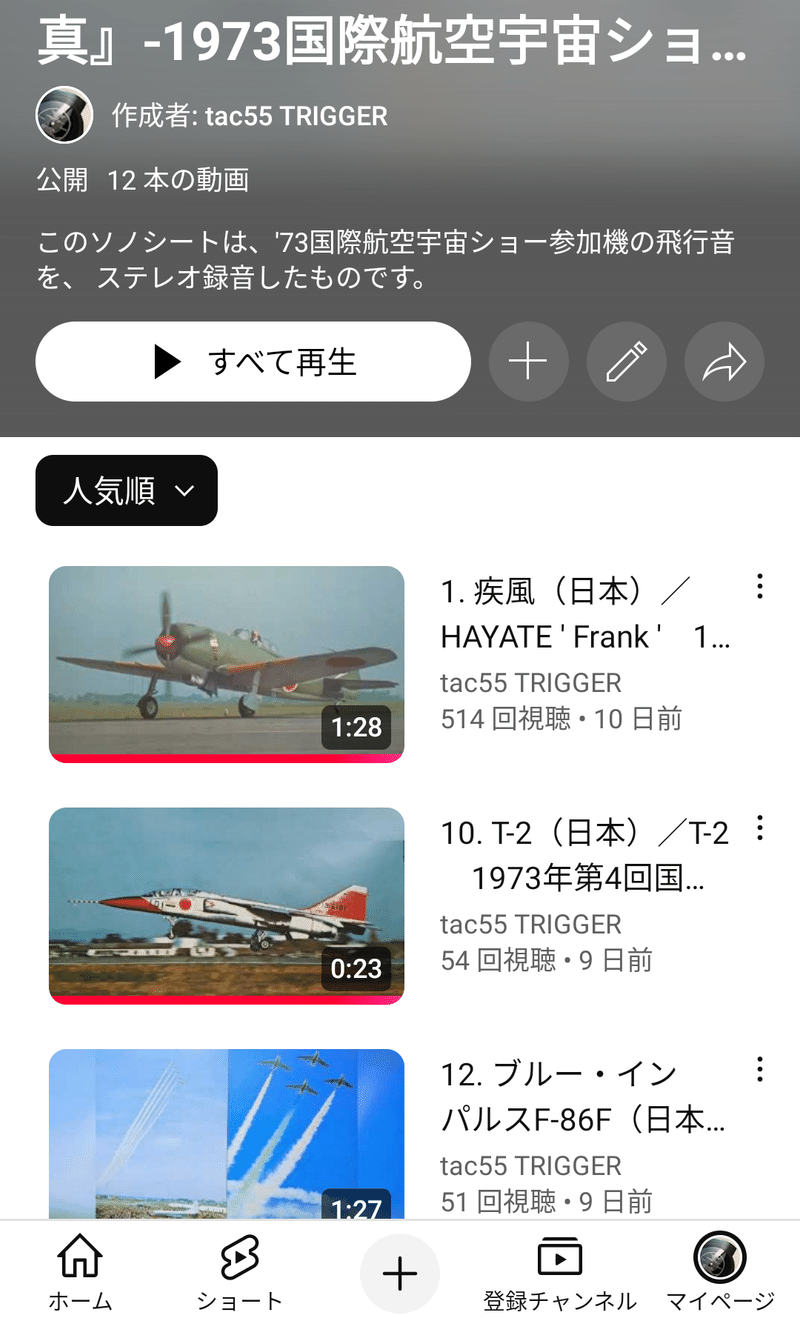Share this playlist
This screenshot has width=800, height=1318.
(x=724, y=362)
